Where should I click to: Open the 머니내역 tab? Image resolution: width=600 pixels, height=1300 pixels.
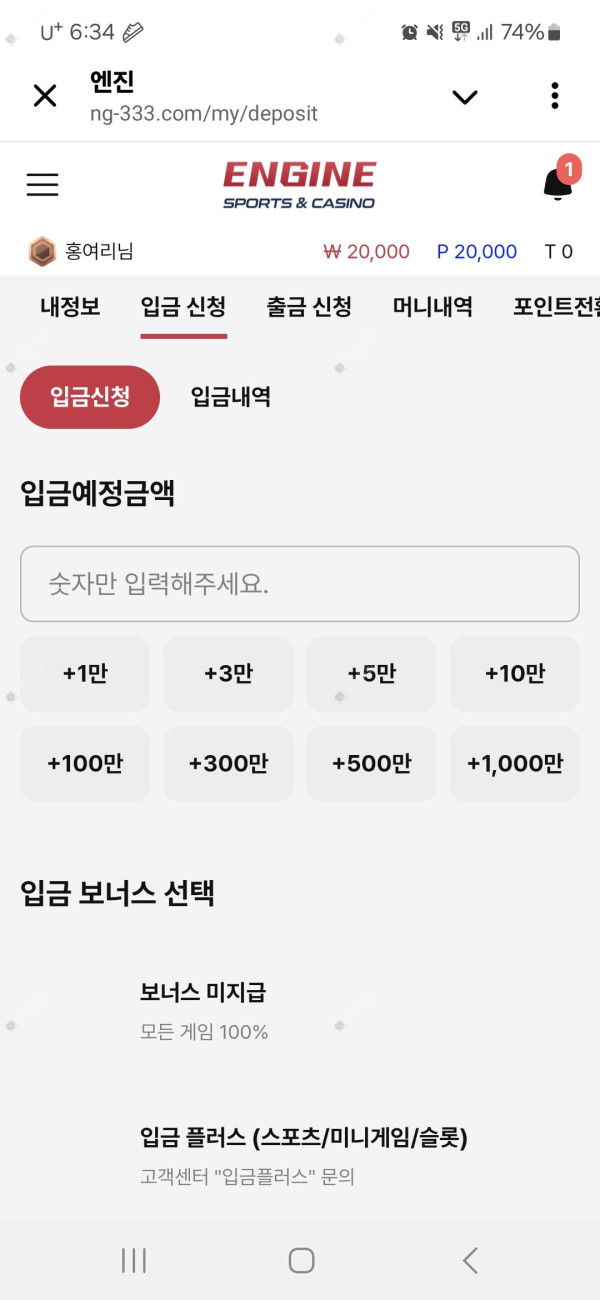point(432,307)
